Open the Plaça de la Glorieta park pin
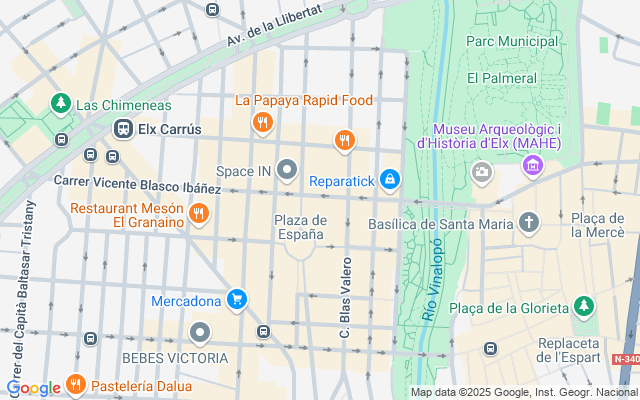The width and height of the screenshot is (640, 400). click(x=582, y=307)
